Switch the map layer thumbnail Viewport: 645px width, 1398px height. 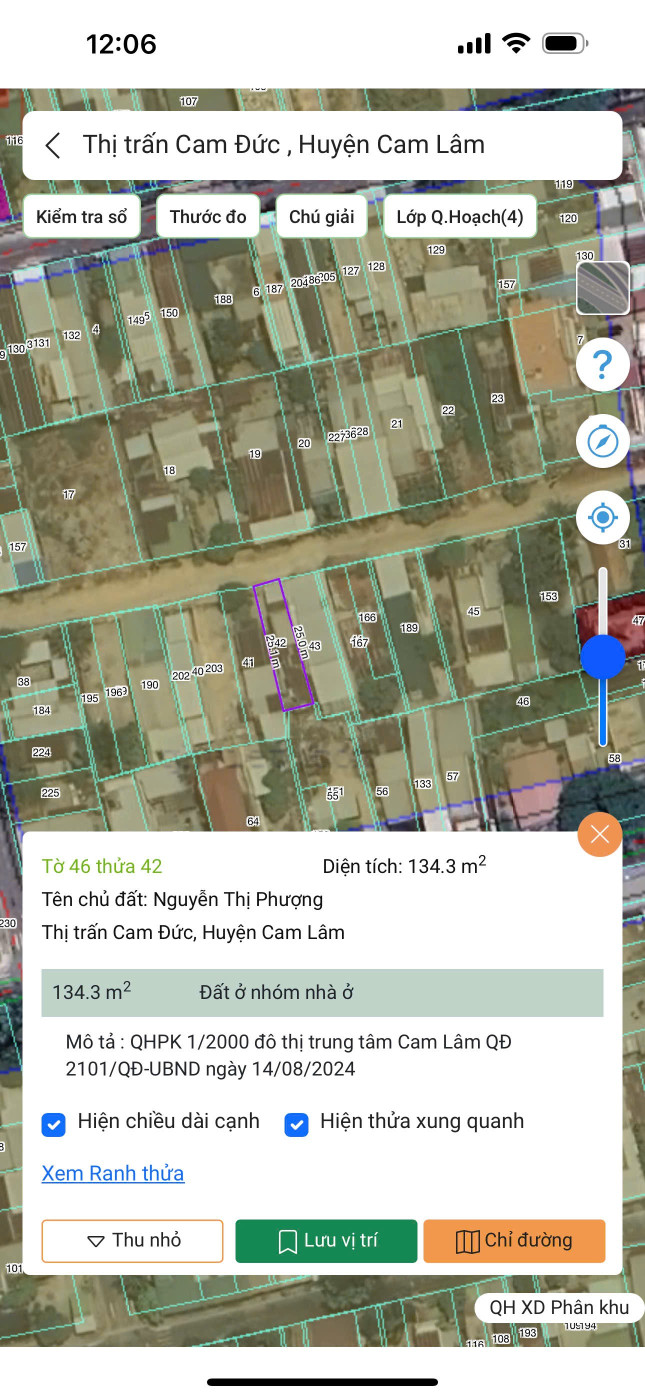(x=603, y=288)
